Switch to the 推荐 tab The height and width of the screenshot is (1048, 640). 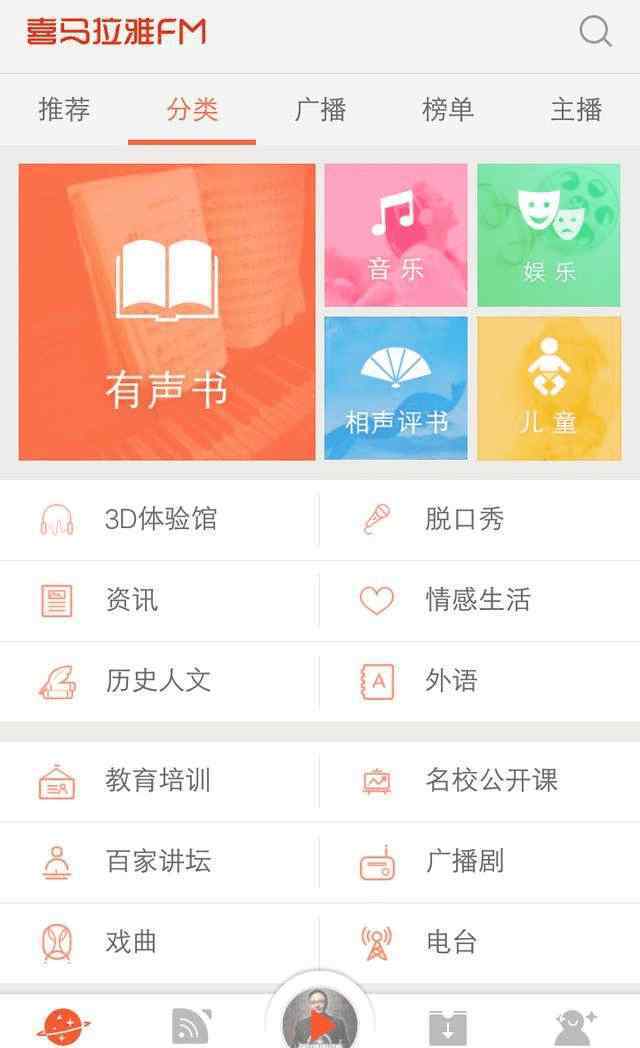64,110
